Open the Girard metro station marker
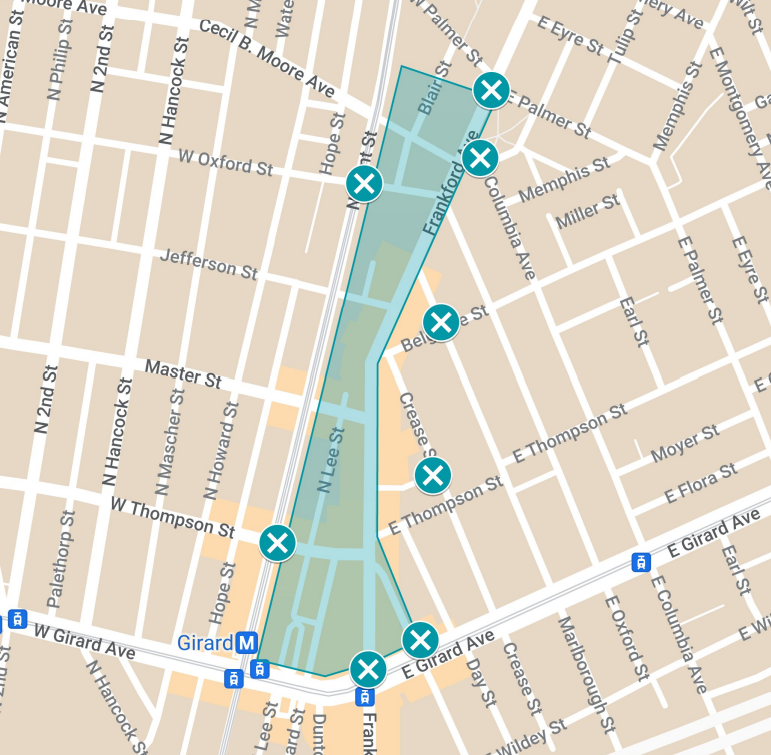Viewport: 771px width, 755px height. [246, 643]
